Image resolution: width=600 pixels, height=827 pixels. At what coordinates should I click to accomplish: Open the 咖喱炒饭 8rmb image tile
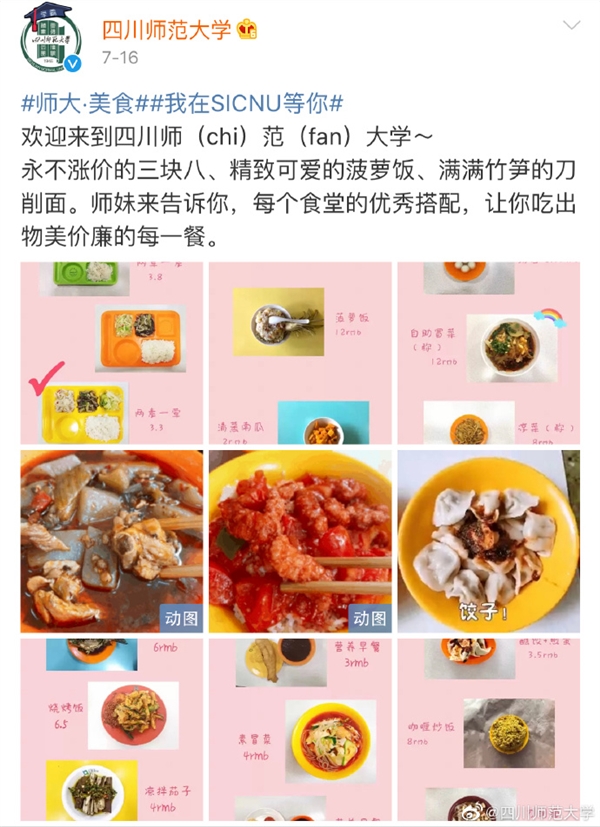coord(488,730)
